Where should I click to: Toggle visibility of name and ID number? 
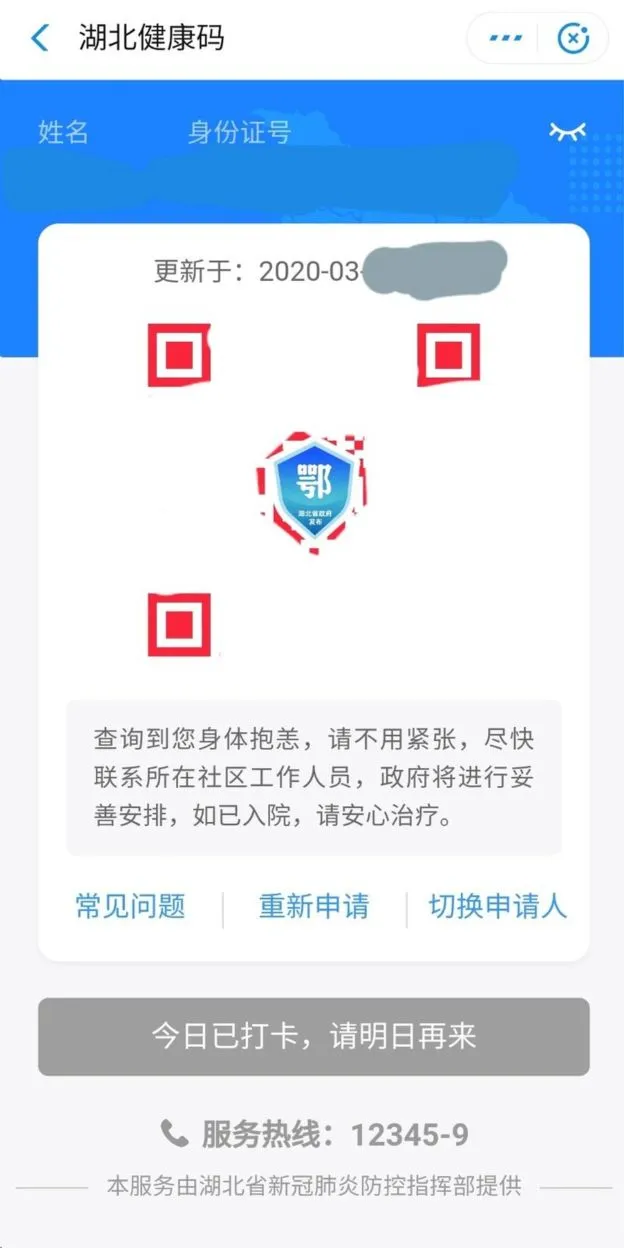click(x=567, y=132)
